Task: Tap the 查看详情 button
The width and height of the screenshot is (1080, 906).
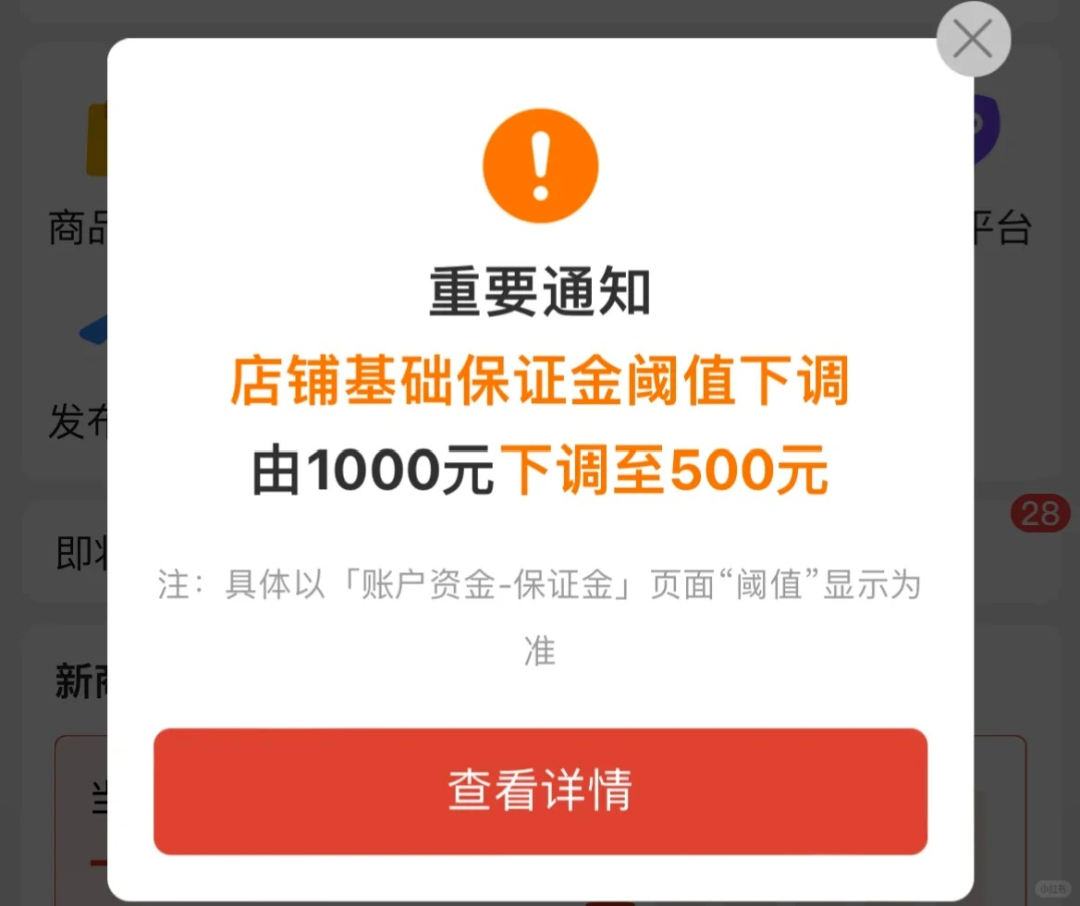Action: (x=540, y=791)
